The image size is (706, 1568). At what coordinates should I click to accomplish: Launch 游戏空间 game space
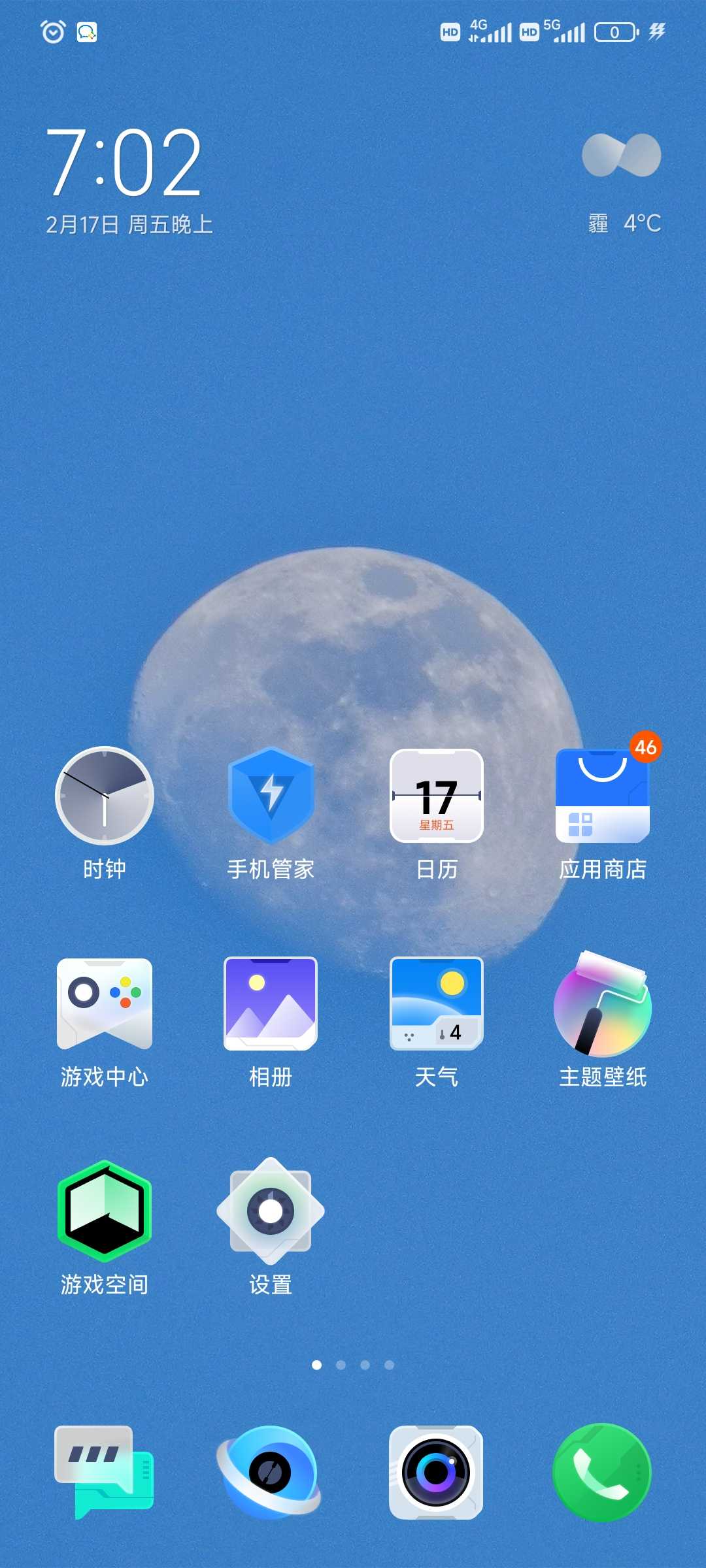105,1211
